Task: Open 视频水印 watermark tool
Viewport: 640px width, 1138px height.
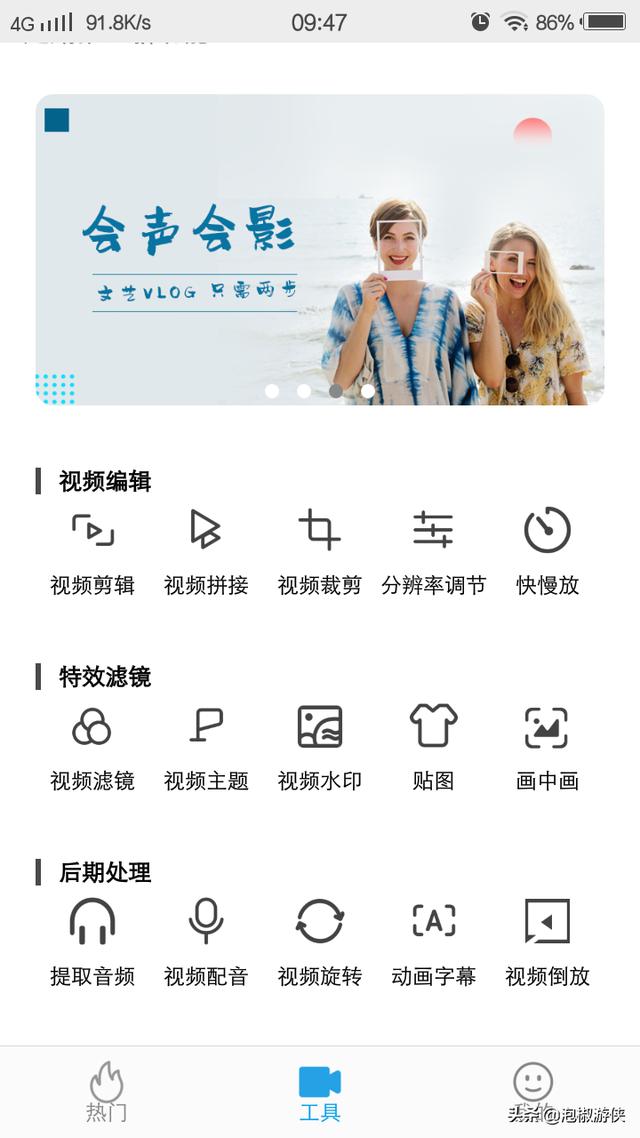Action: (319, 748)
